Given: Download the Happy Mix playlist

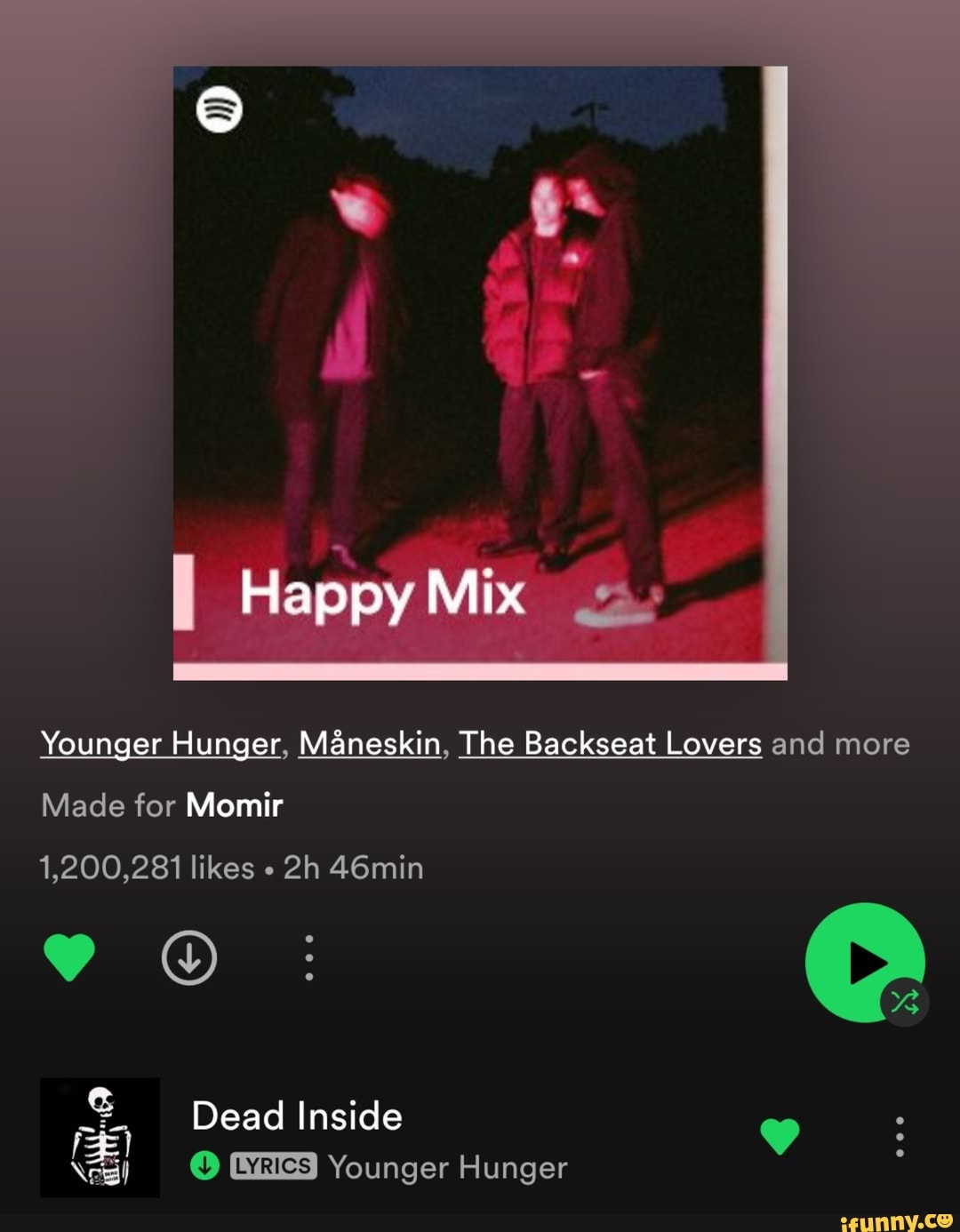Looking at the screenshot, I should coord(188,957).
